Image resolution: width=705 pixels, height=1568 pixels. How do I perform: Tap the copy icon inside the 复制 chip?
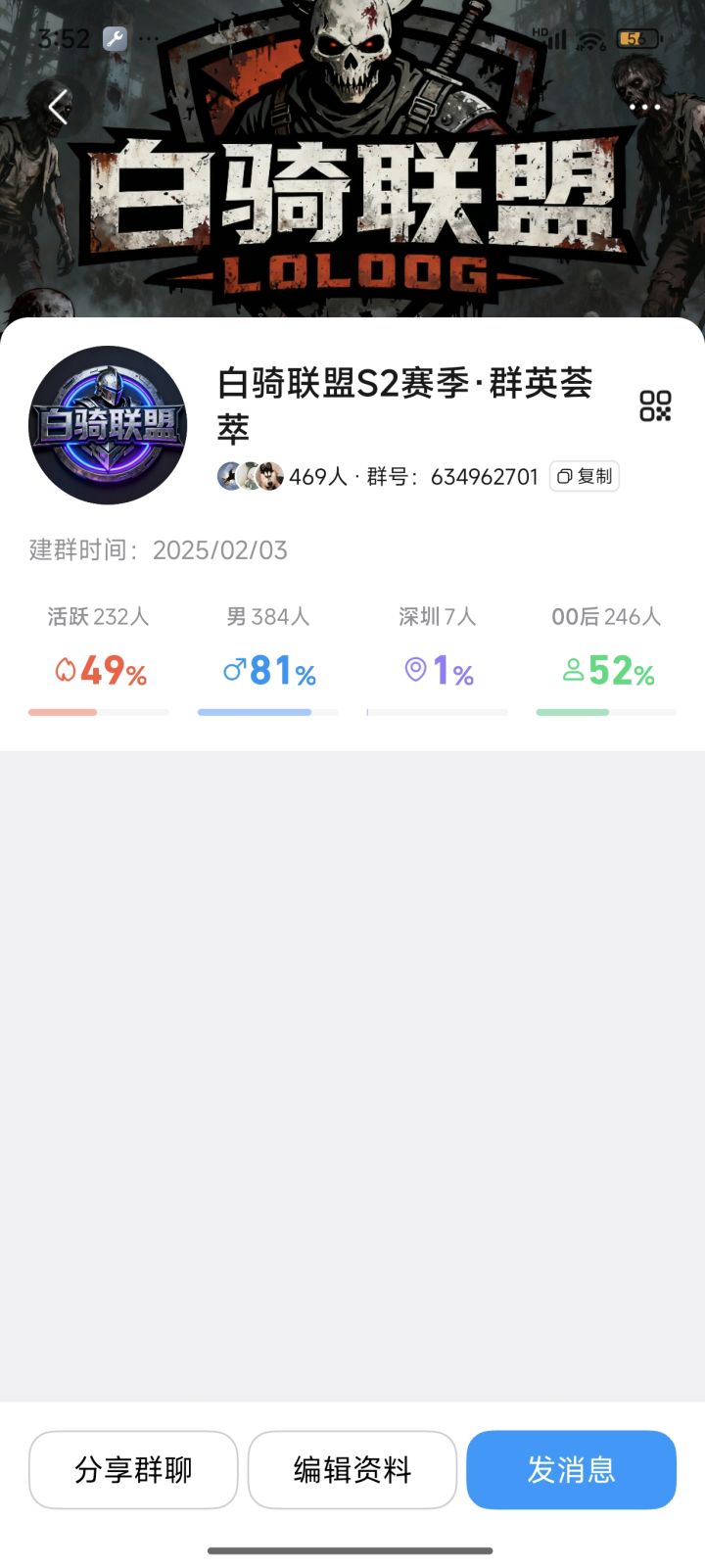(x=564, y=476)
